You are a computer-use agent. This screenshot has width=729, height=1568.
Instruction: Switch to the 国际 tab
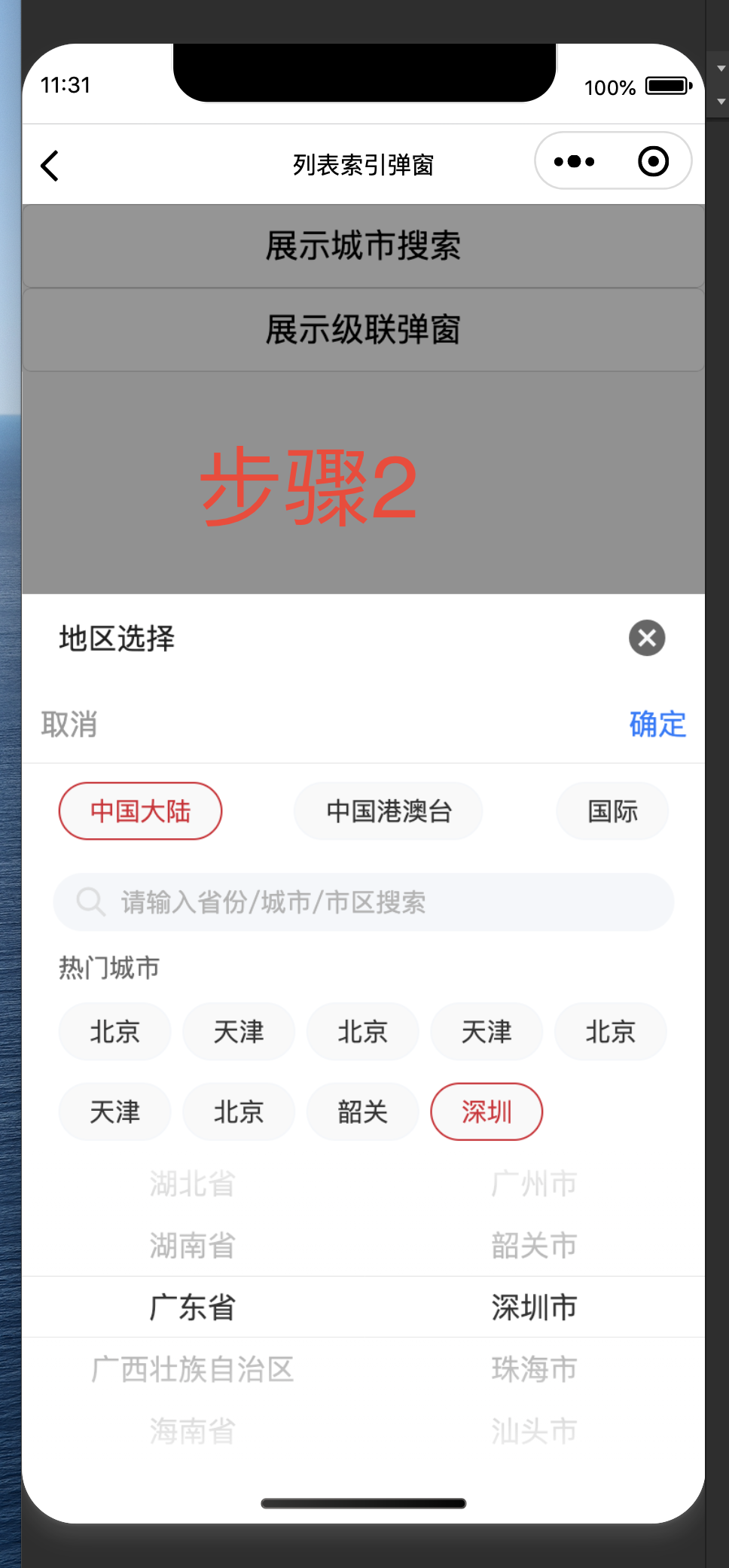pos(612,811)
